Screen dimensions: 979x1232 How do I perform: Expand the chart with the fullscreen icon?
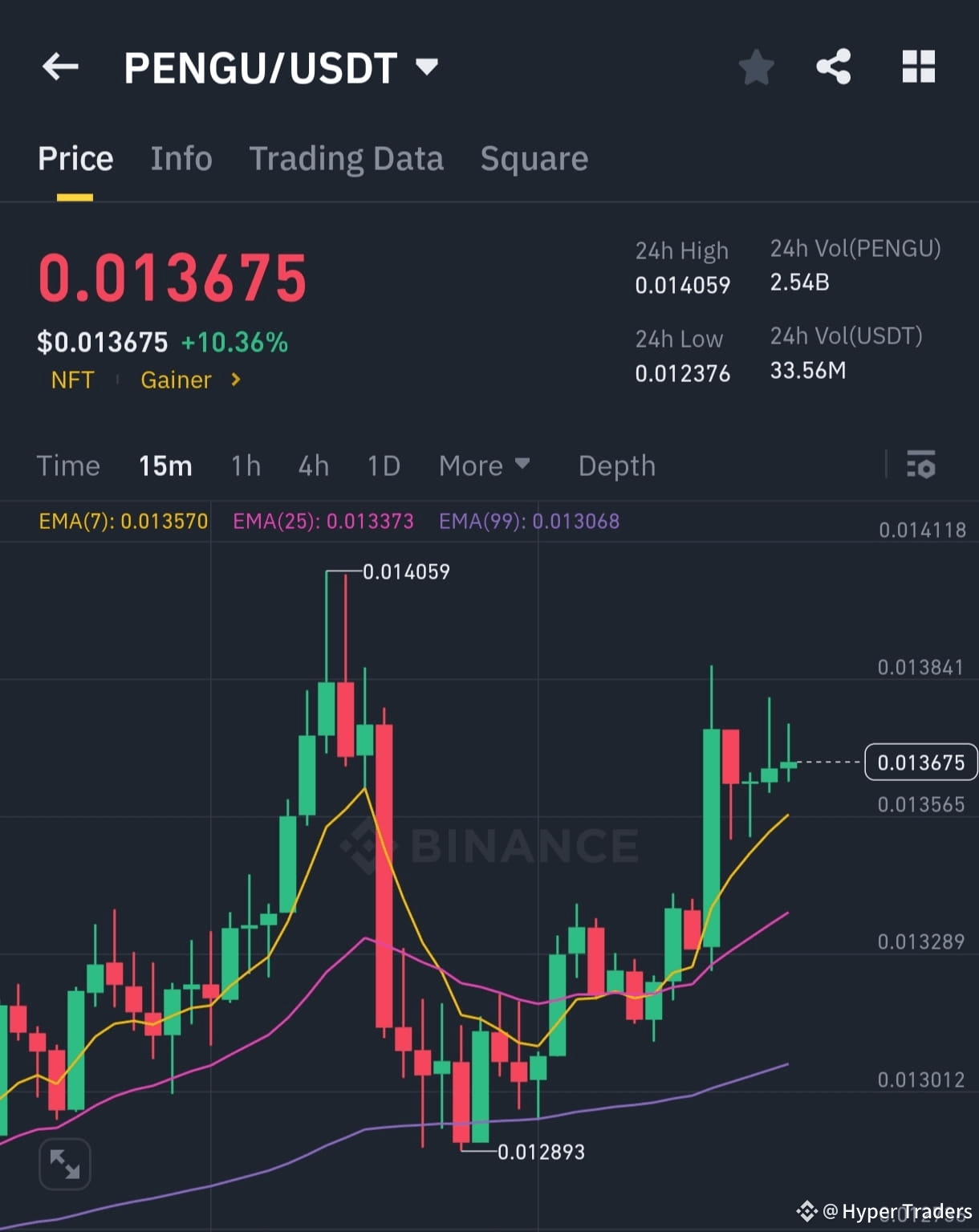[64, 1163]
